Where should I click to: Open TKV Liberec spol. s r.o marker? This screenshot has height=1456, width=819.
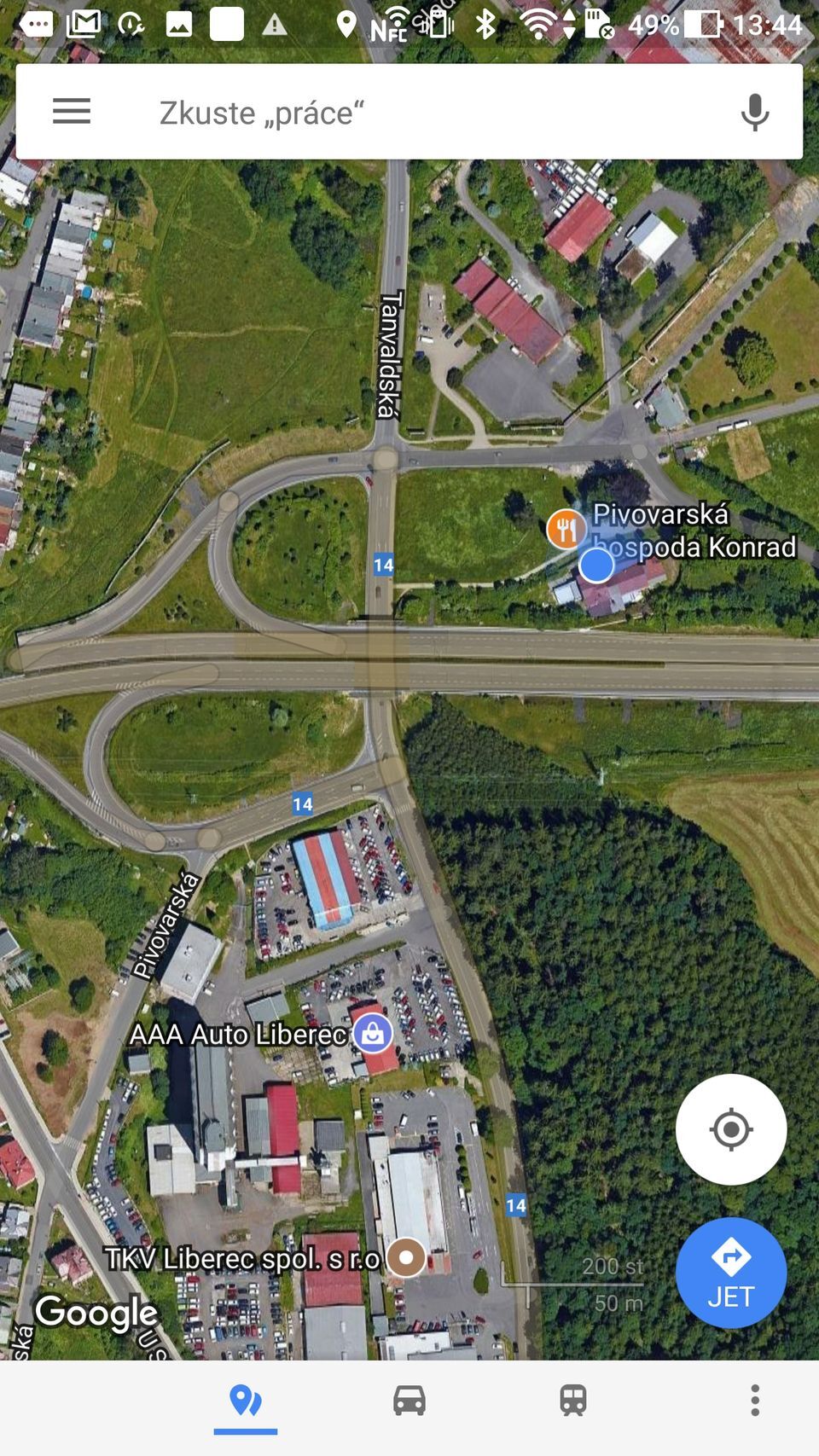pyautogui.click(x=406, y=1257)
